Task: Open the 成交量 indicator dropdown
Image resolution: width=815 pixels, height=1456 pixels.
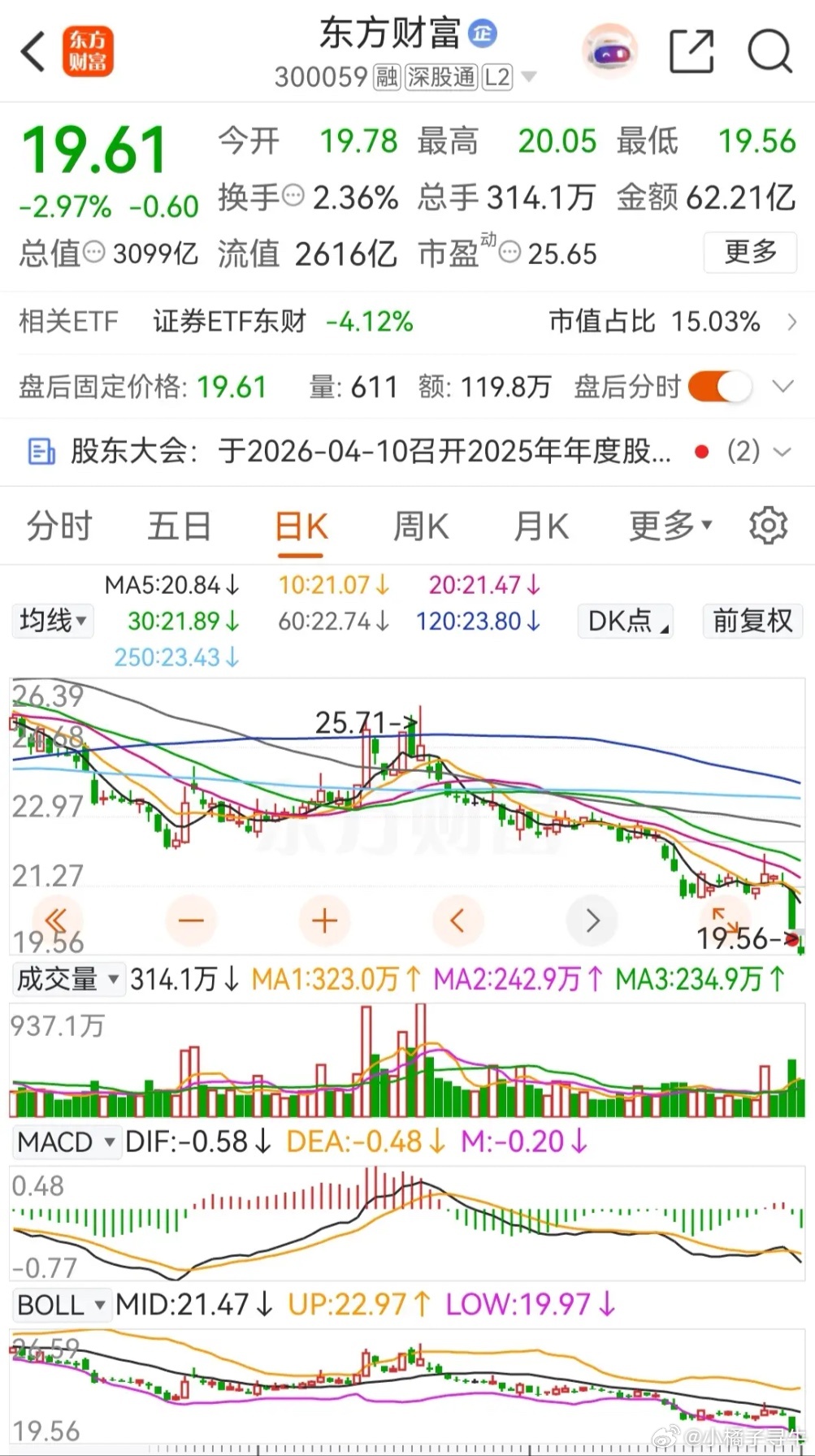Action: (68, 978)
